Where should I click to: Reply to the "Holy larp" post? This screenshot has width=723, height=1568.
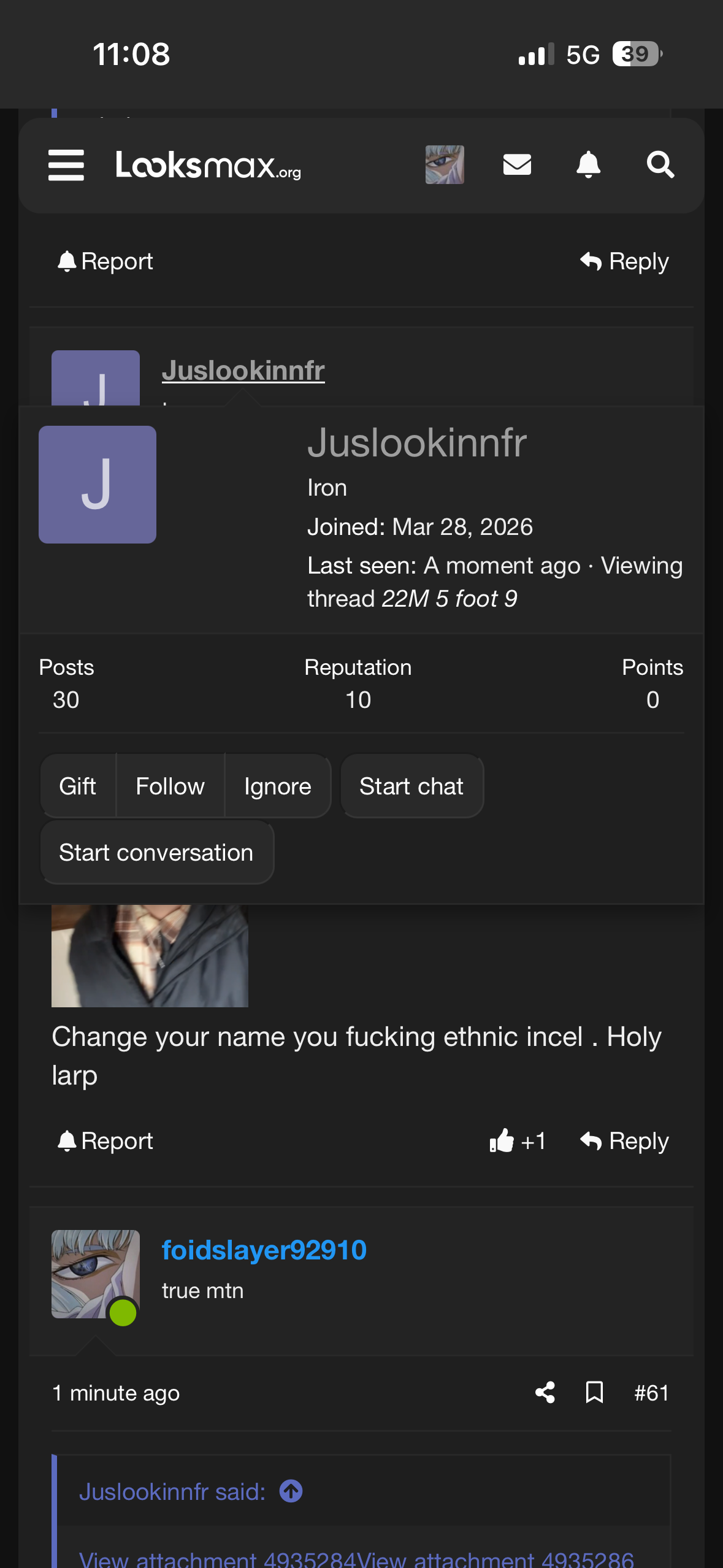click(x=624, y=1141)
